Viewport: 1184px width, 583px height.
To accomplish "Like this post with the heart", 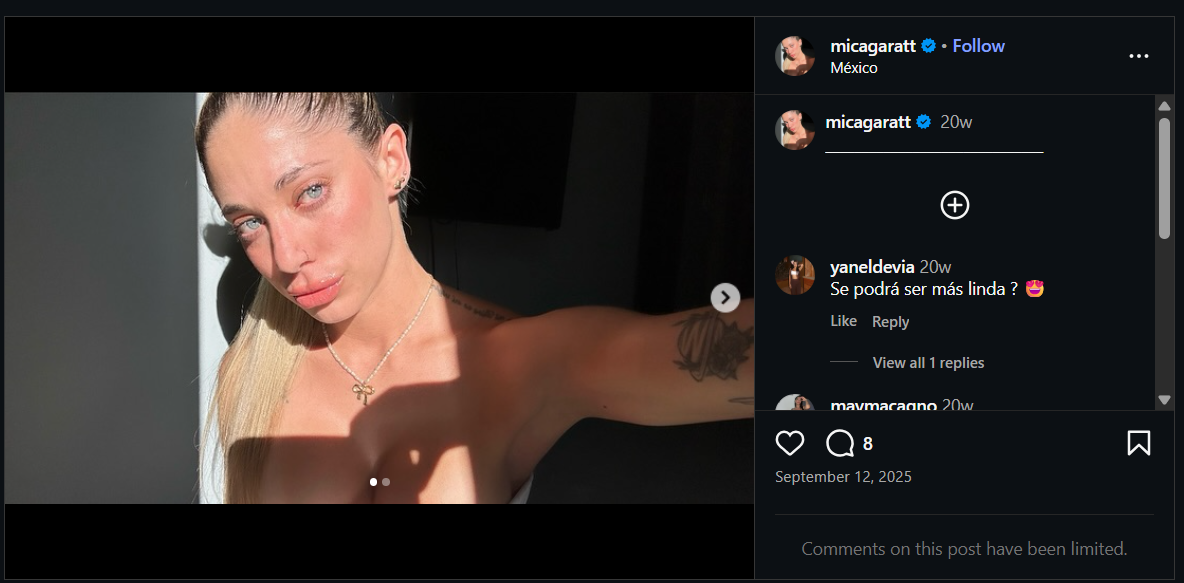I will 790,443.
